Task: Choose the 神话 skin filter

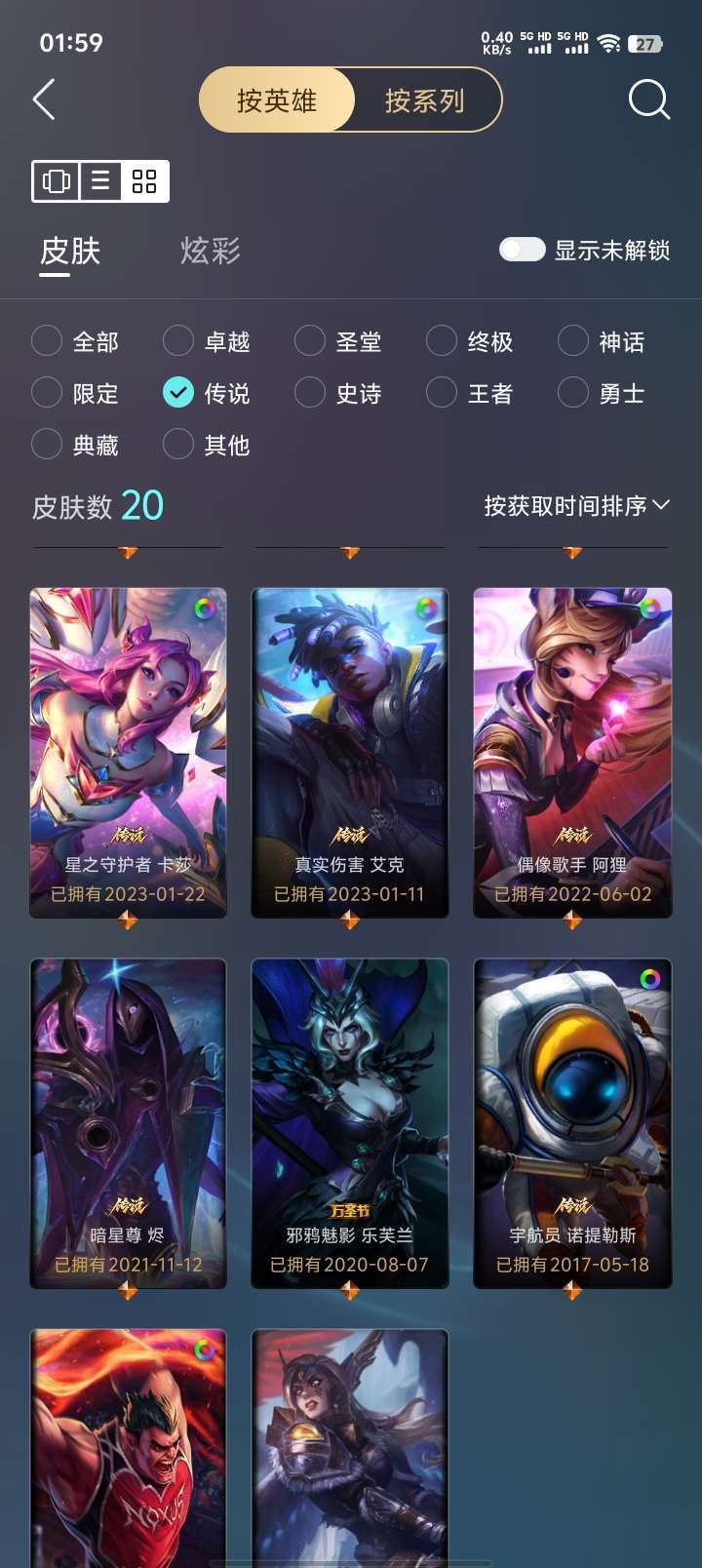Action: pos(602,341)
